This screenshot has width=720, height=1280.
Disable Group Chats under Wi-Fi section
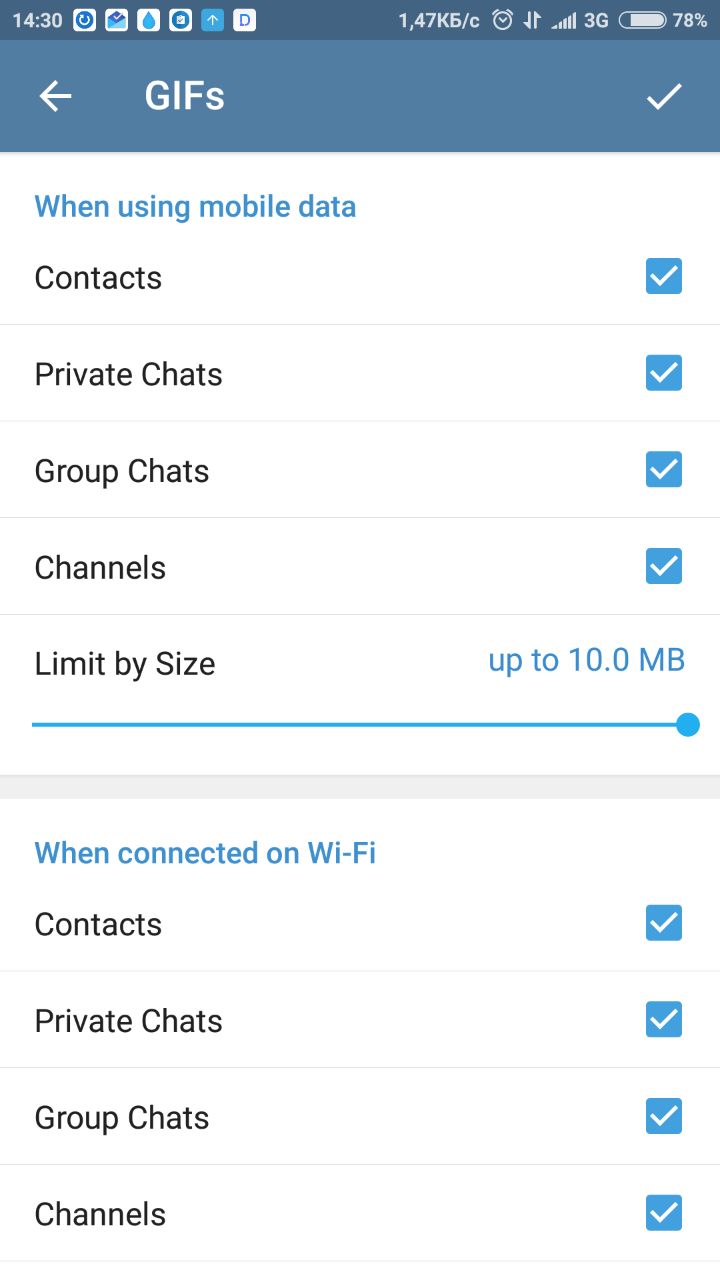(663, 1116)
